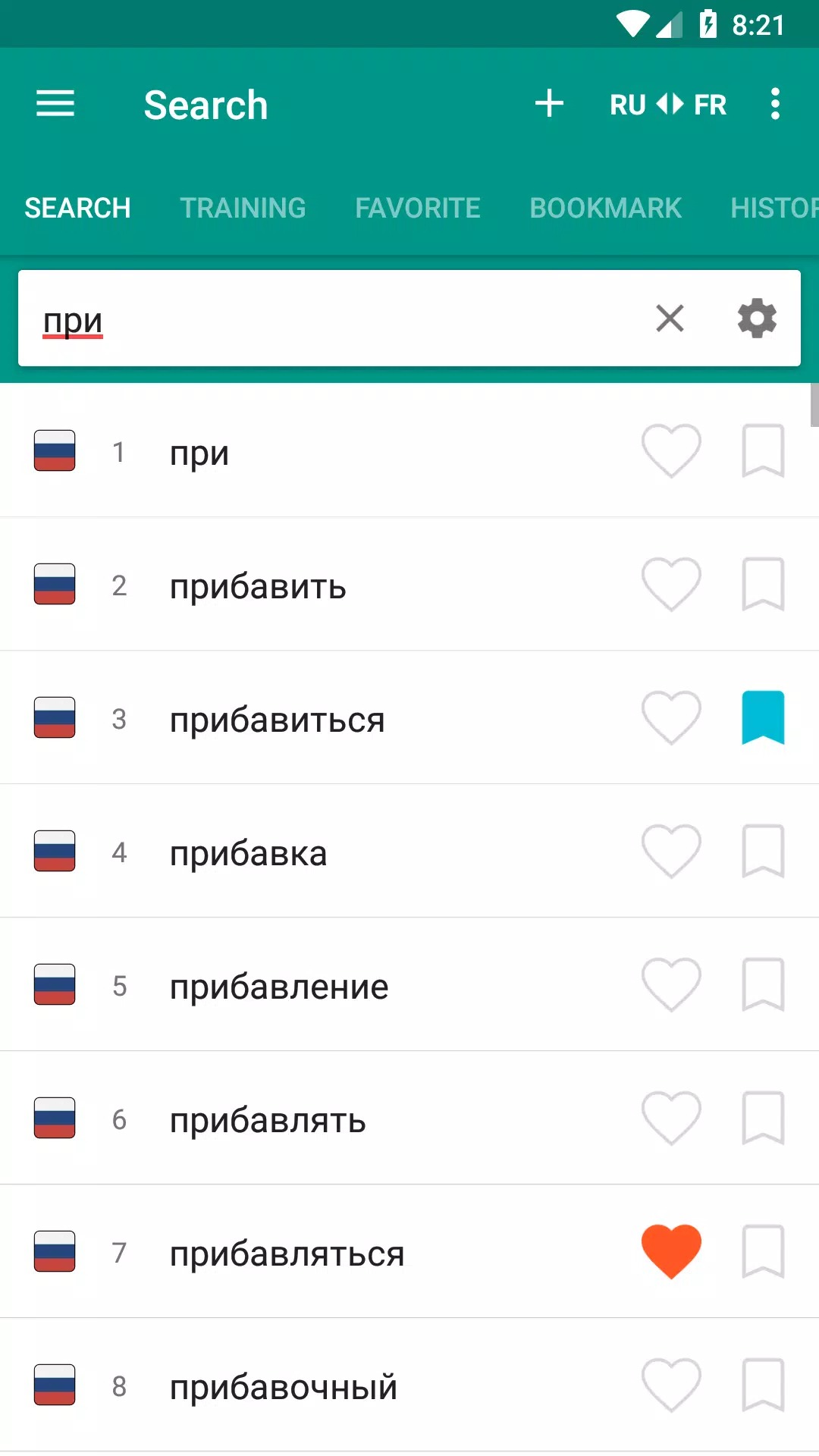Switch to the Training tab
This screenshot has height=1456, width=819.
(243, 208)
